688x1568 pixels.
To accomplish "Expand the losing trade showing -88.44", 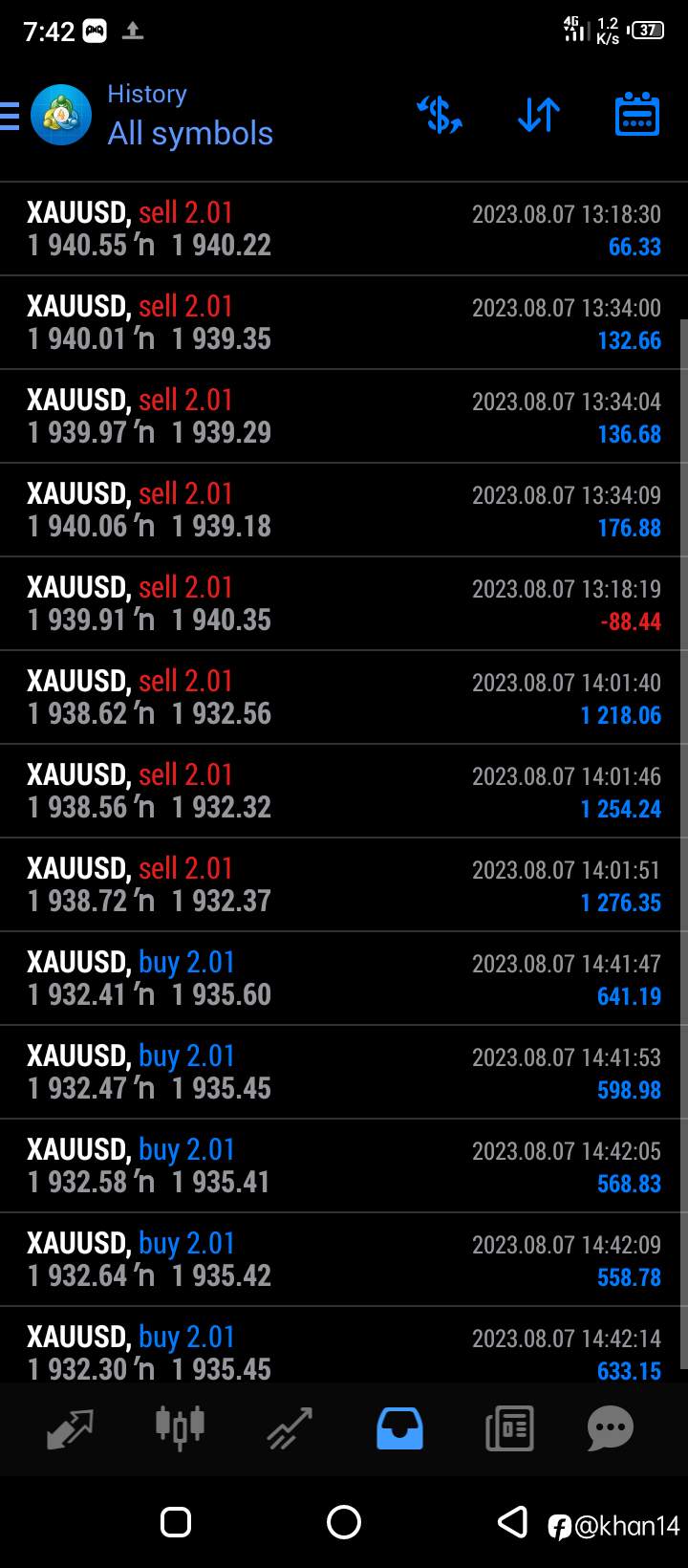I will coord(344,604).
